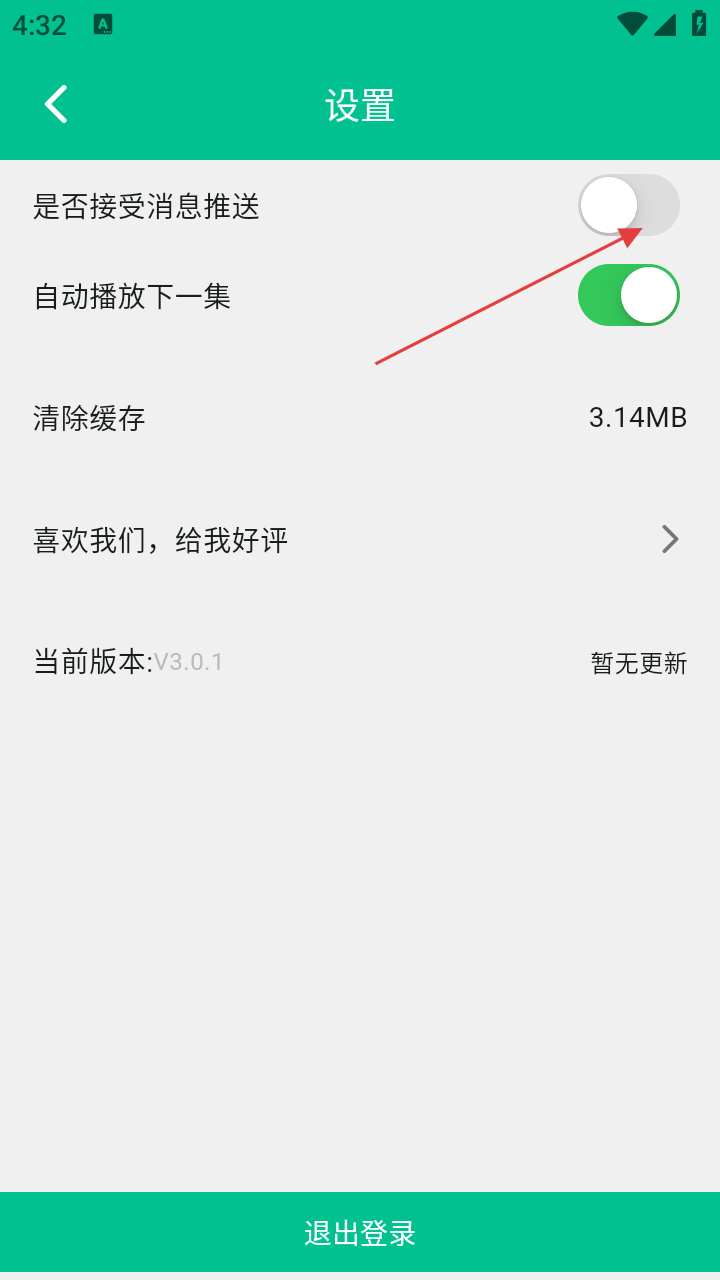
Task: Open 喜欢我们，给我好评 row
Action: (360, 540)
